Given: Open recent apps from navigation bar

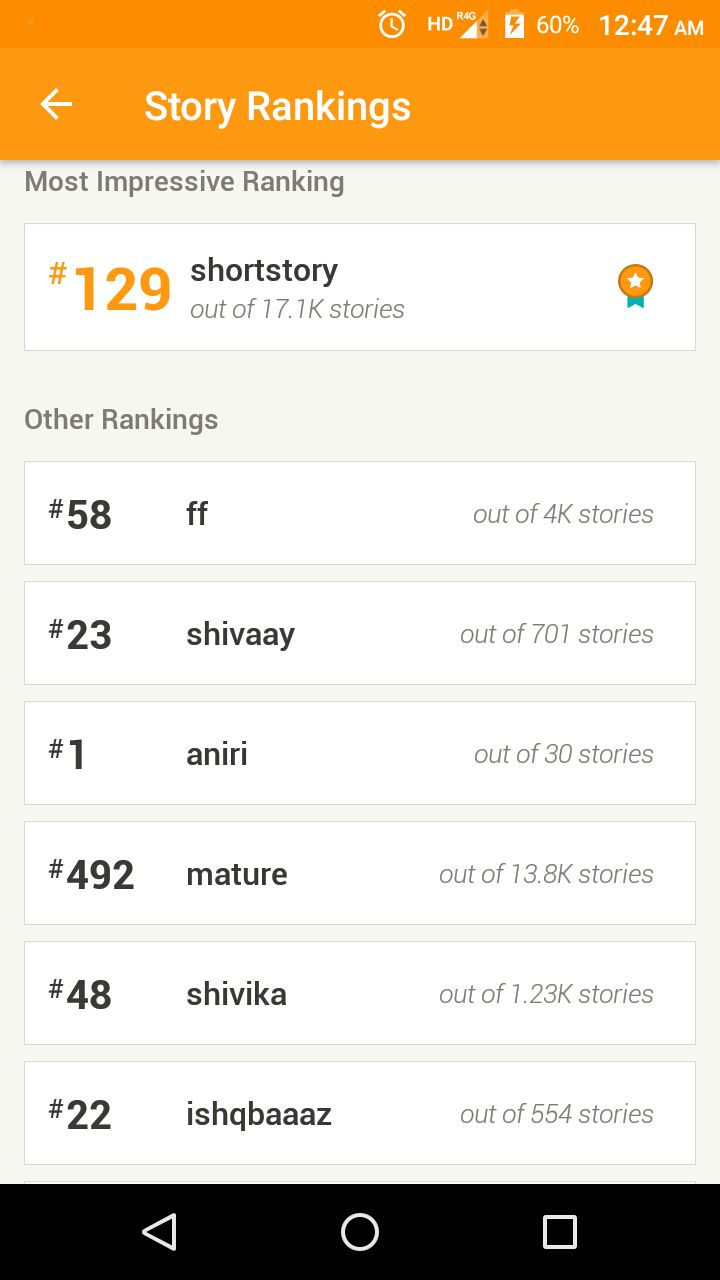Looking at the screenshot, I should point(560,1232).
